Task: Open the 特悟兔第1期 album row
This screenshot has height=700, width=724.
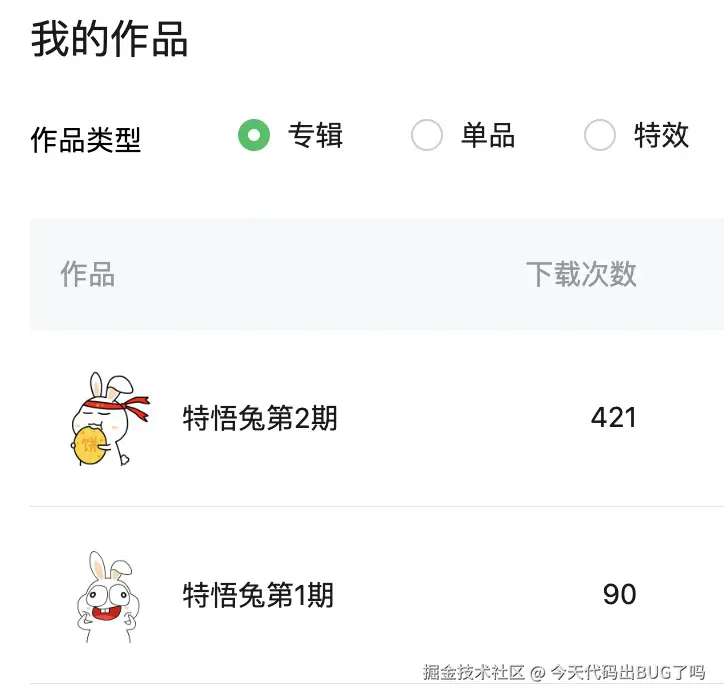Action: [258, 596]
